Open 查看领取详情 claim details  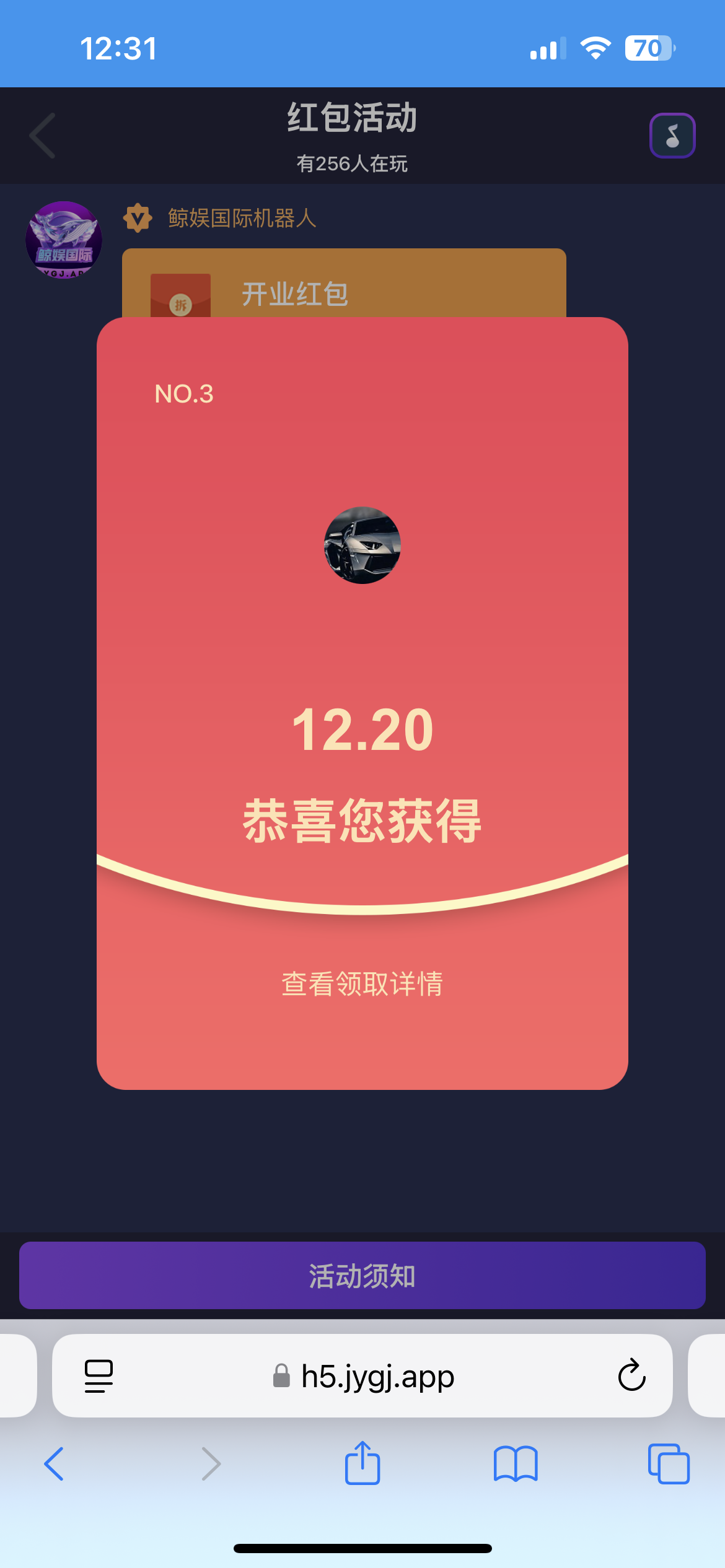(x=362, y=983)
